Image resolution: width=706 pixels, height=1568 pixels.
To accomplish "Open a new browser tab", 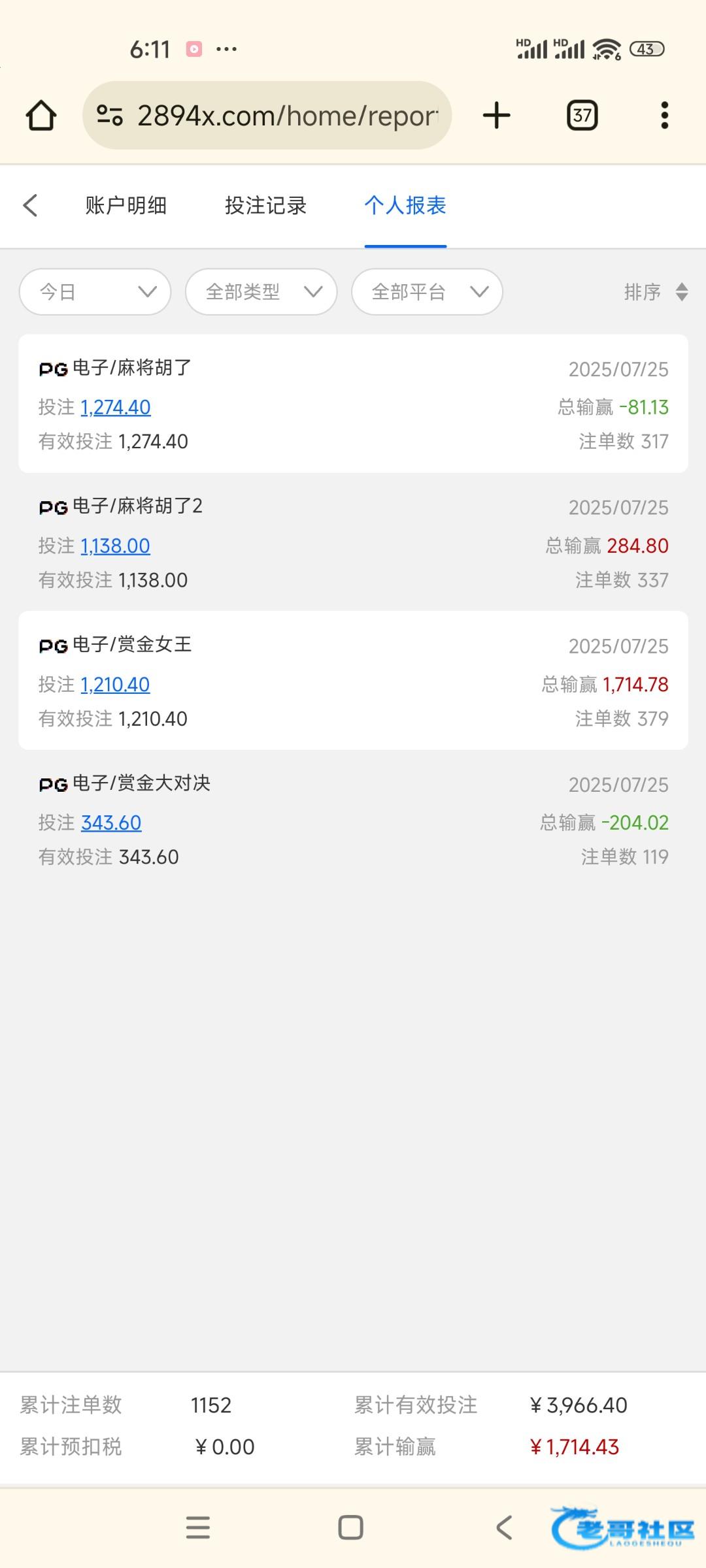I will point(497,116).
